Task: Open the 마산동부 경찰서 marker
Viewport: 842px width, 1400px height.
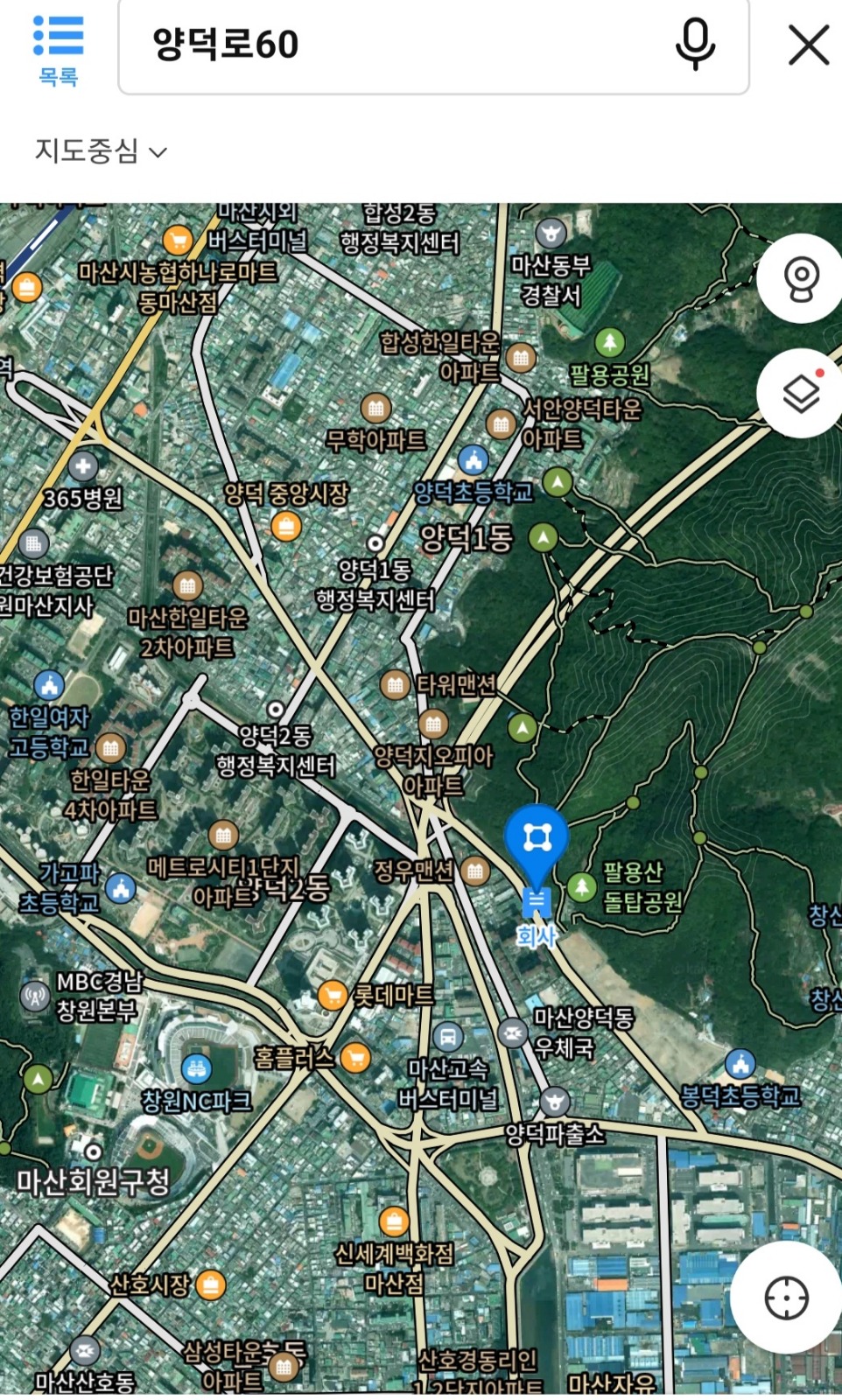Action: click(551, 233)
